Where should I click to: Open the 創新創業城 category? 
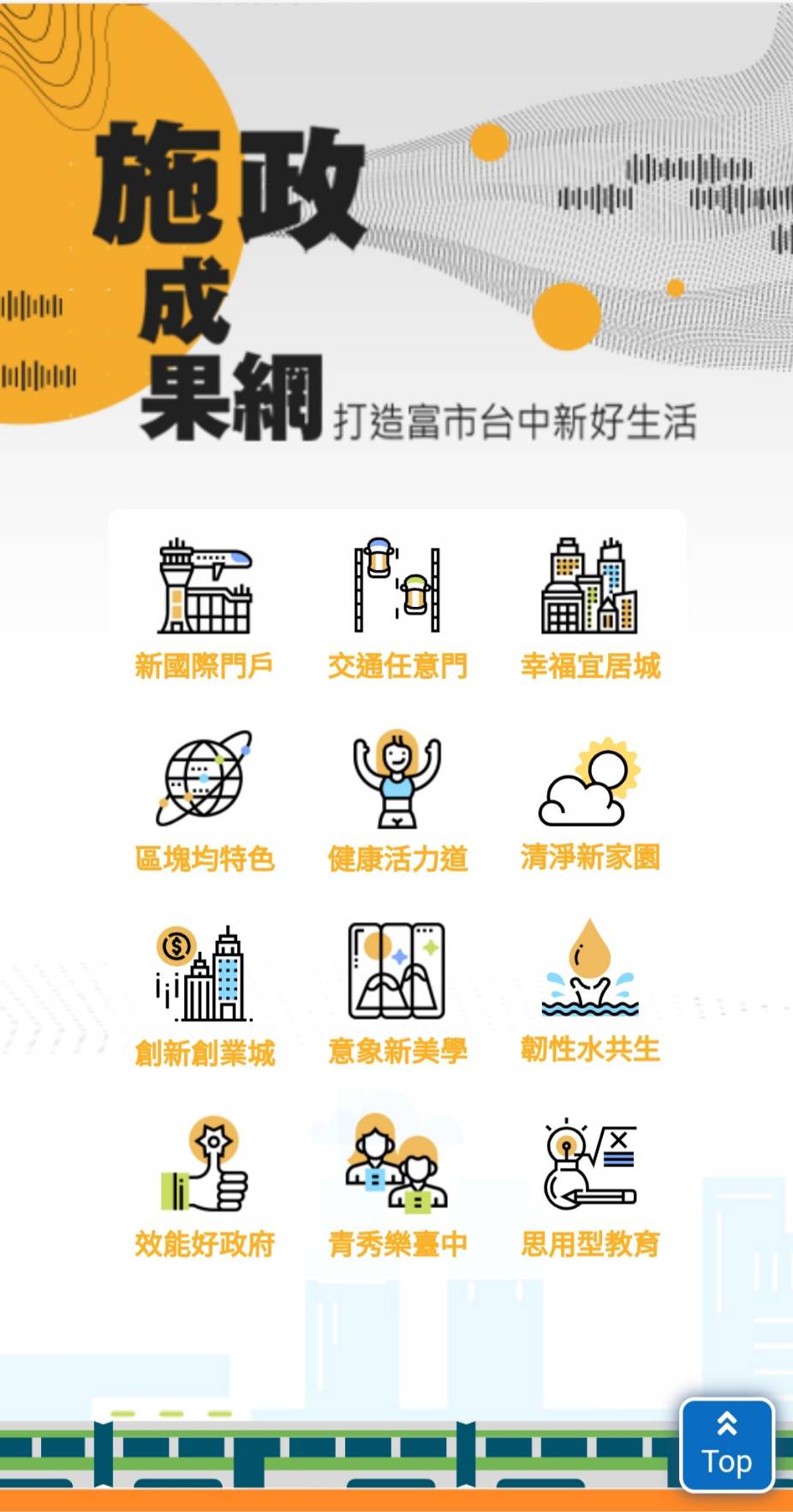click(x=204, y=995)
